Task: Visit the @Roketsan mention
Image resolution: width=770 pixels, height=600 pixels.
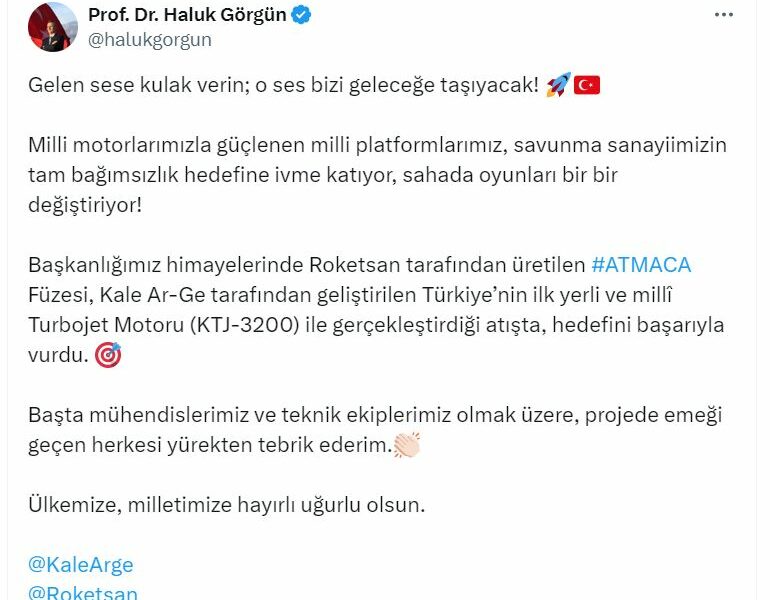Action: pos(83,592)
